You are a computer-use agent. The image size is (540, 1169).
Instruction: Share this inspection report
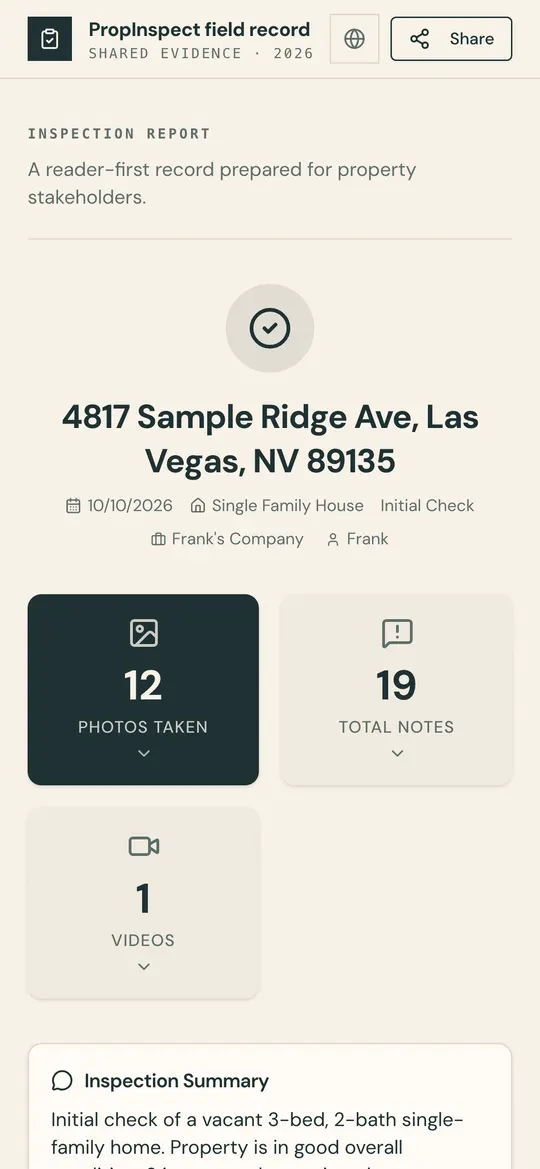point(451,39)
